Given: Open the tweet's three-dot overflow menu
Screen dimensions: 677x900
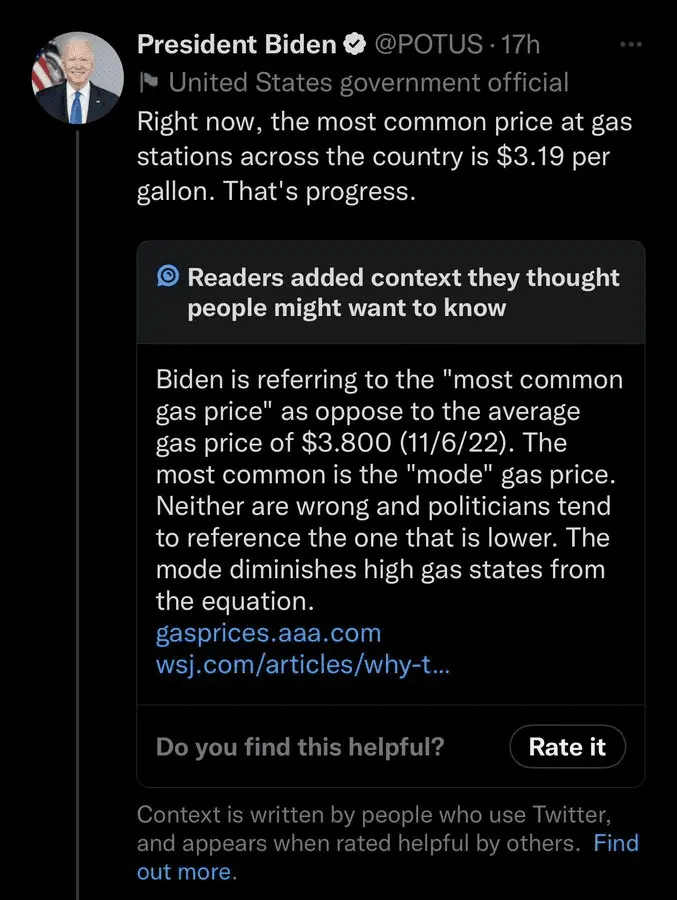Looking at the screenshot, I should pos(630,44).
